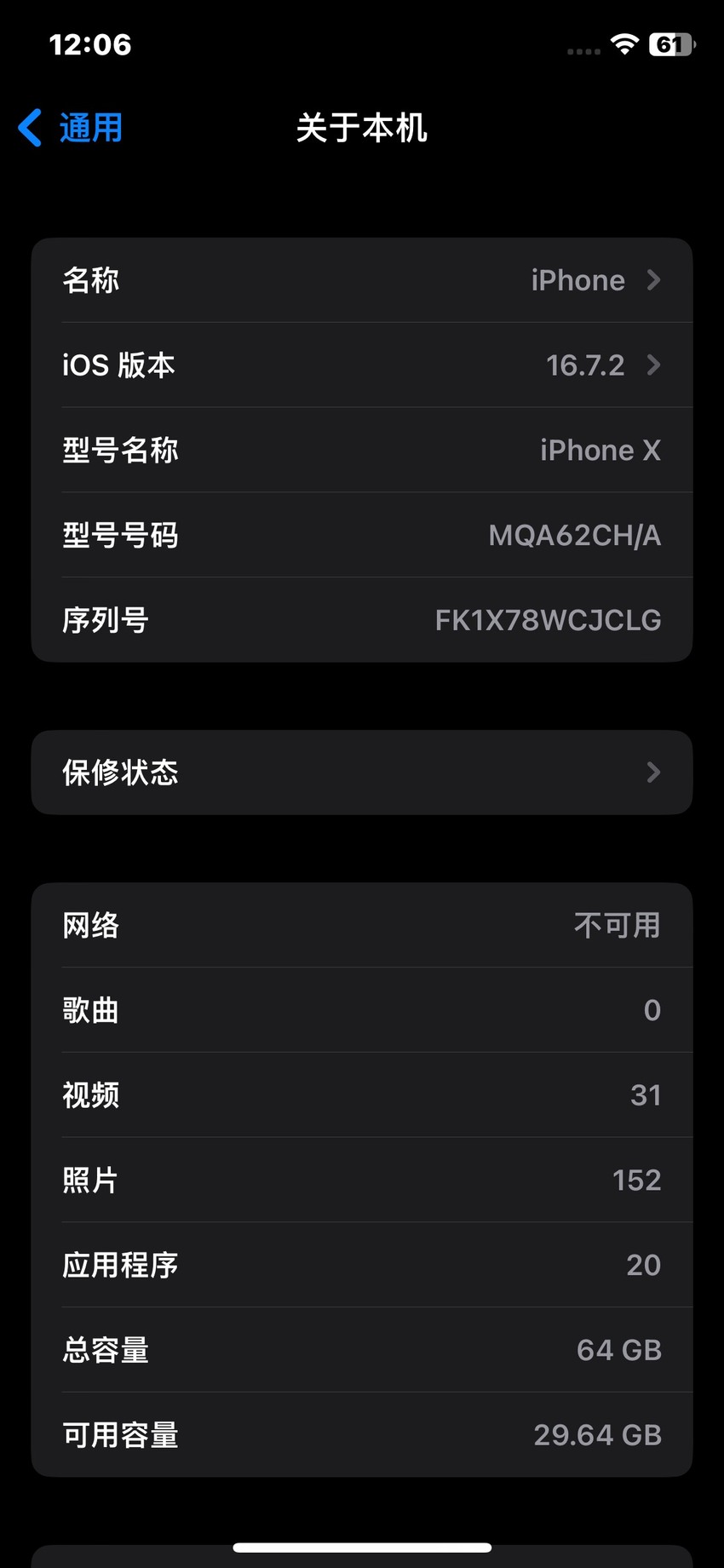
Task: Tap the 型号号码 row to toggle format
Action: point(362,536)
